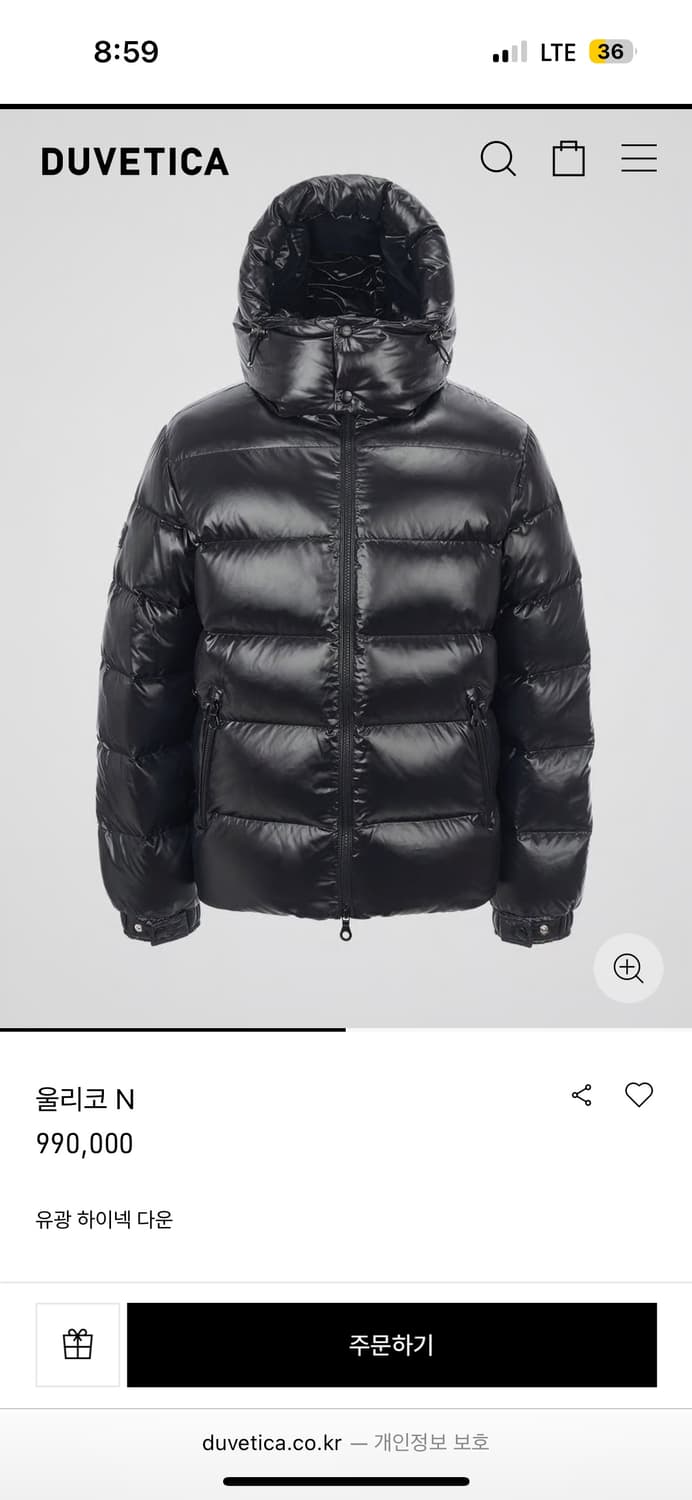Open the search magnifier in the header

[x=498, y=159]
